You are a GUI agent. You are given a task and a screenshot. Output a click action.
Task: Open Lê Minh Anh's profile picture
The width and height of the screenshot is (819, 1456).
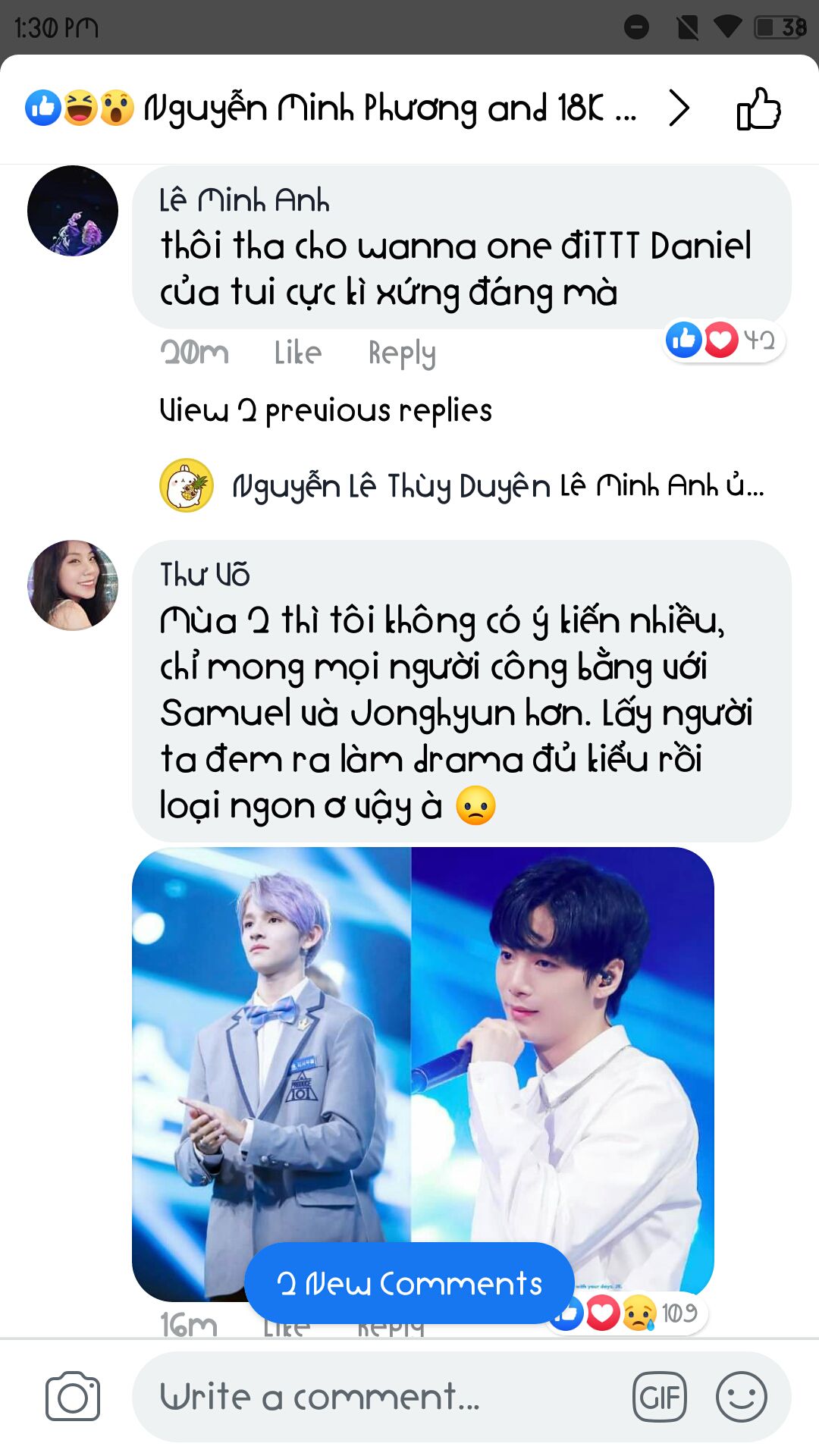(73, 211)
